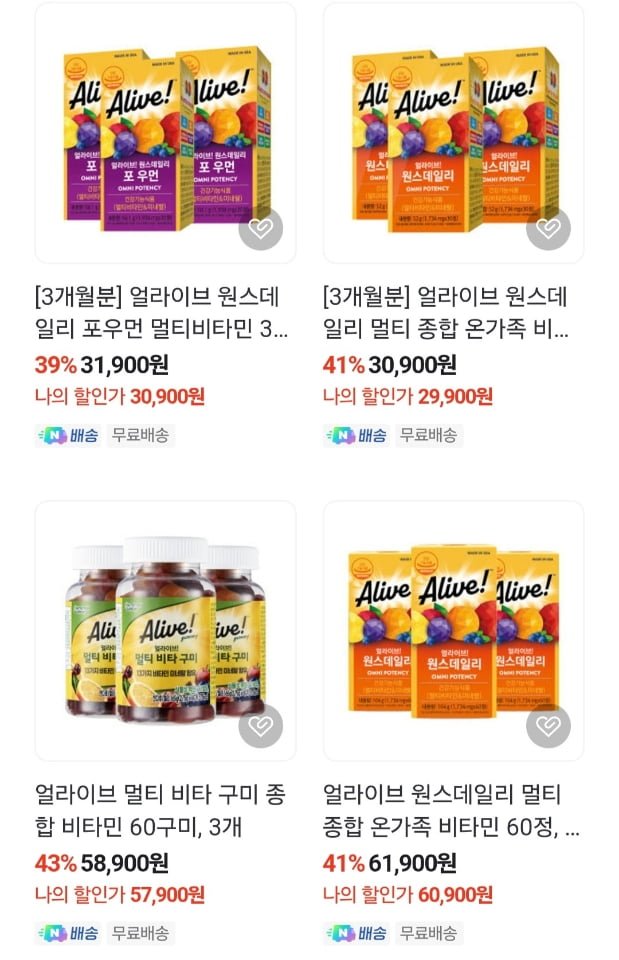Select the 원스데일리 비타민 60정 product priced 61,900원

click(448, 811)
